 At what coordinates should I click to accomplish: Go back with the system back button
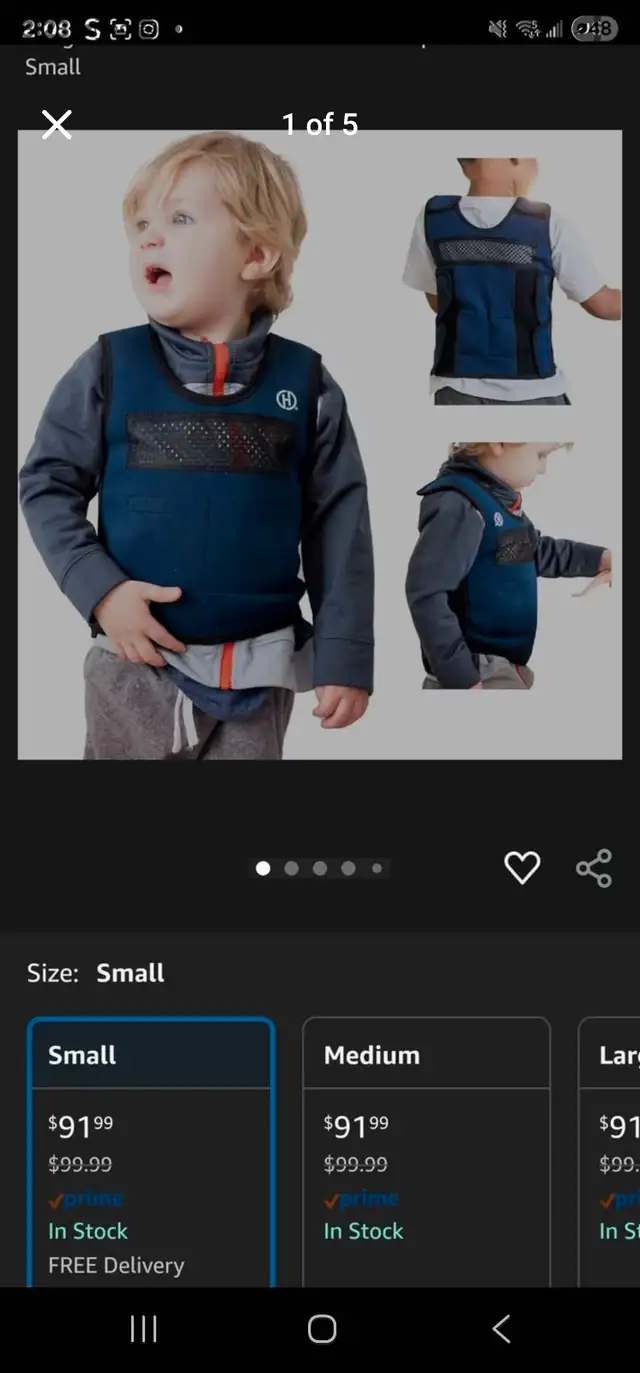(501, 1329)
